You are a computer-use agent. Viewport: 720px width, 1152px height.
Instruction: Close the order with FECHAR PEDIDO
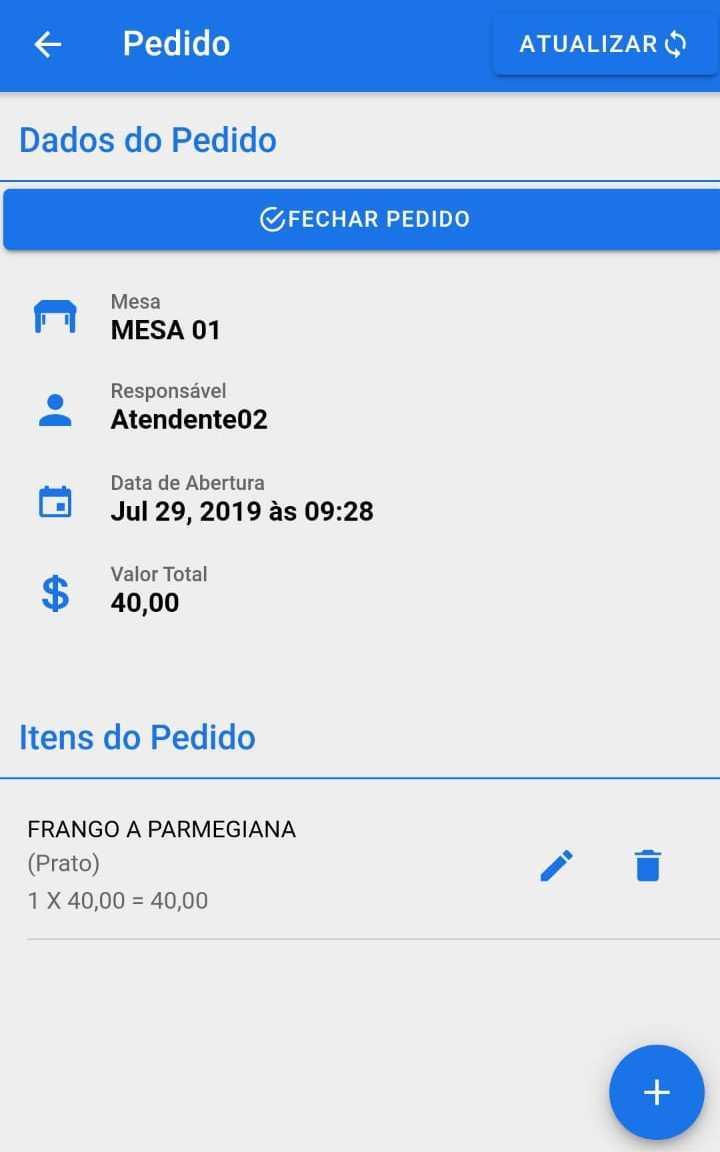point(363,219)
